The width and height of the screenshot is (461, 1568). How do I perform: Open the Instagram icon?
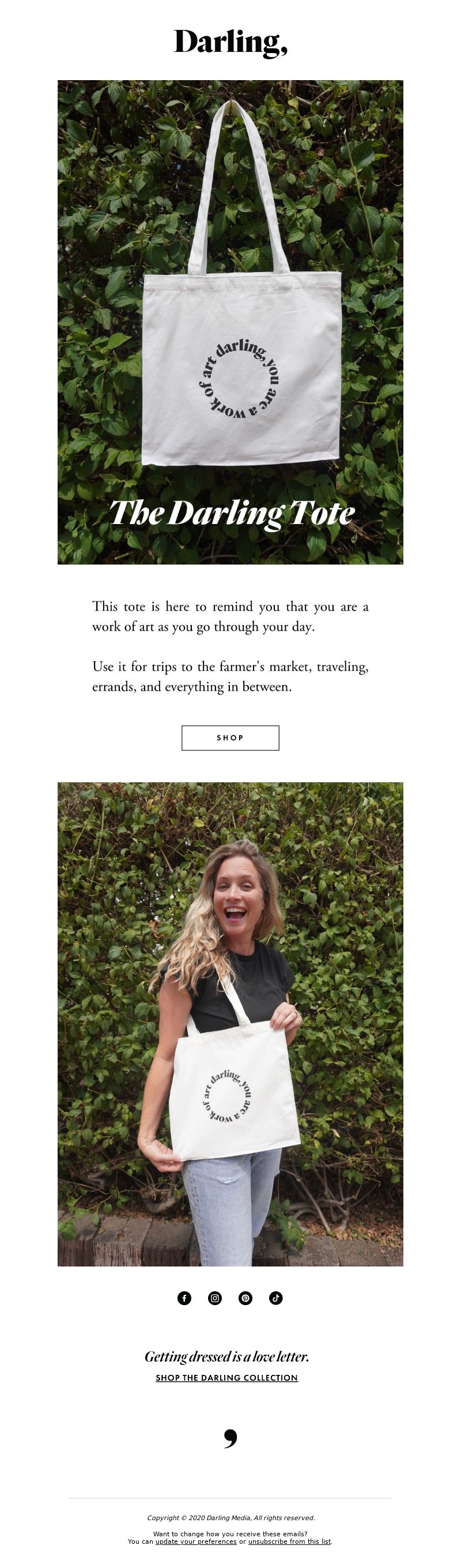[x=215, y=1298]
